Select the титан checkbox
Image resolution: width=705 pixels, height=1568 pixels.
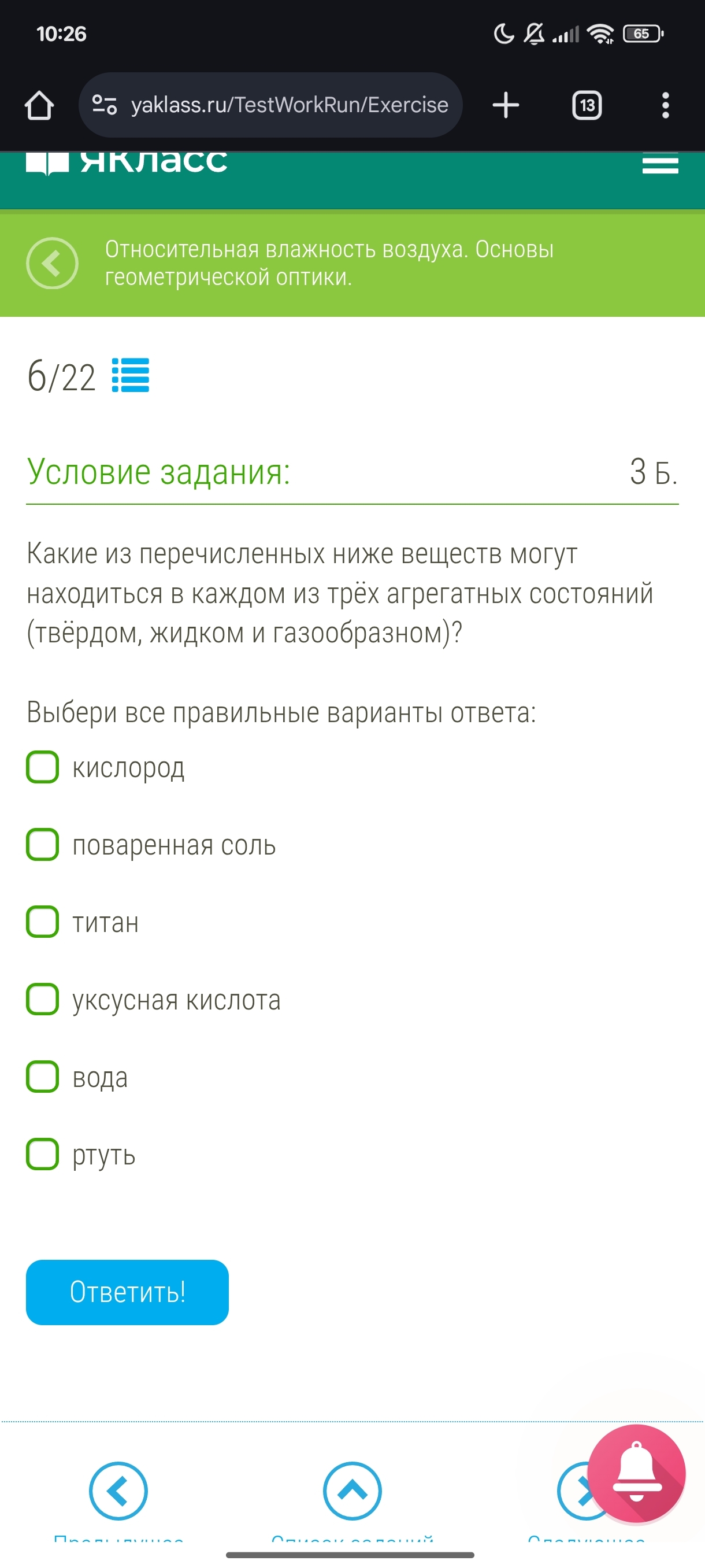tap(43, 922)
